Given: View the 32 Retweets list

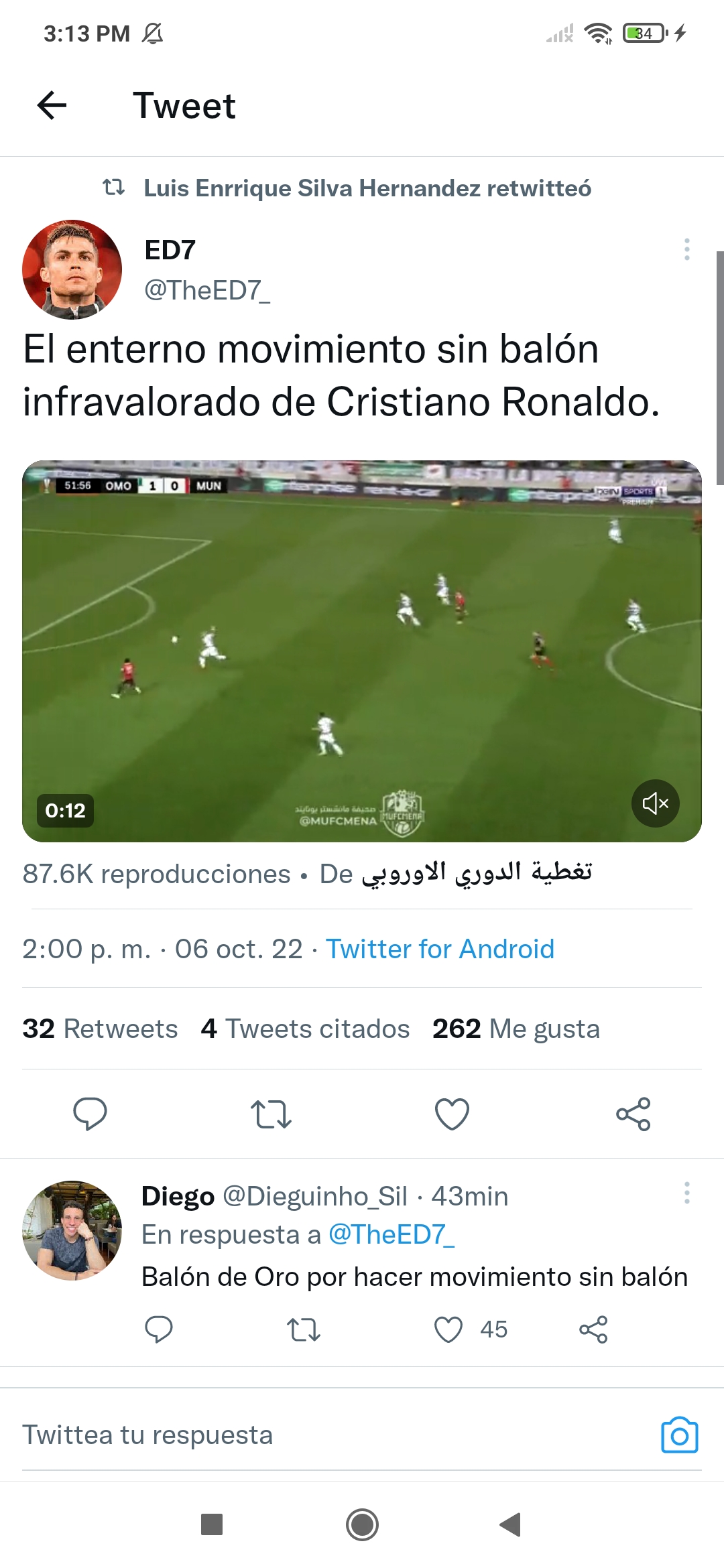Looking at the screenshot, I should pyautogui.click(x=100, y=1029).
